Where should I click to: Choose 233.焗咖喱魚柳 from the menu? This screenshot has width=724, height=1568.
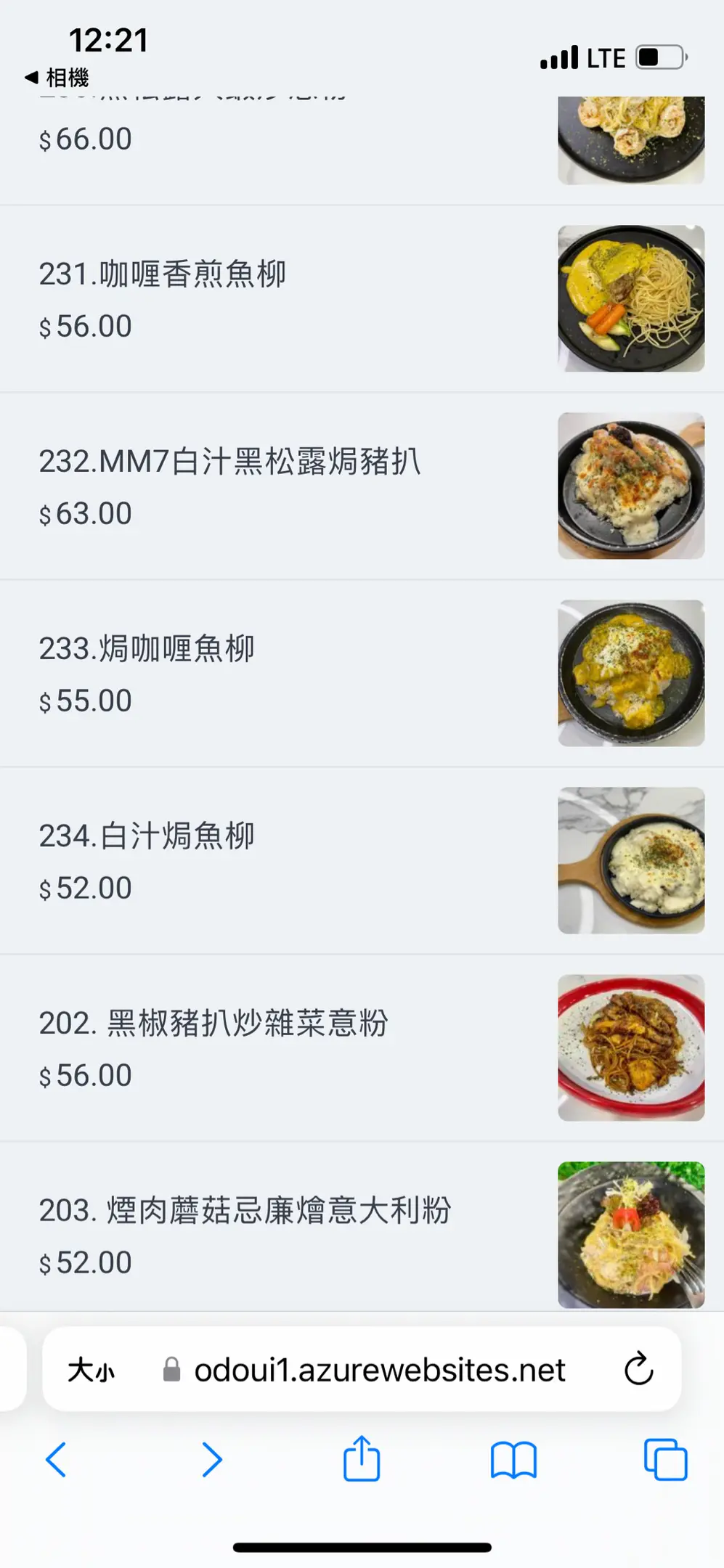click(x=147, y=649)
